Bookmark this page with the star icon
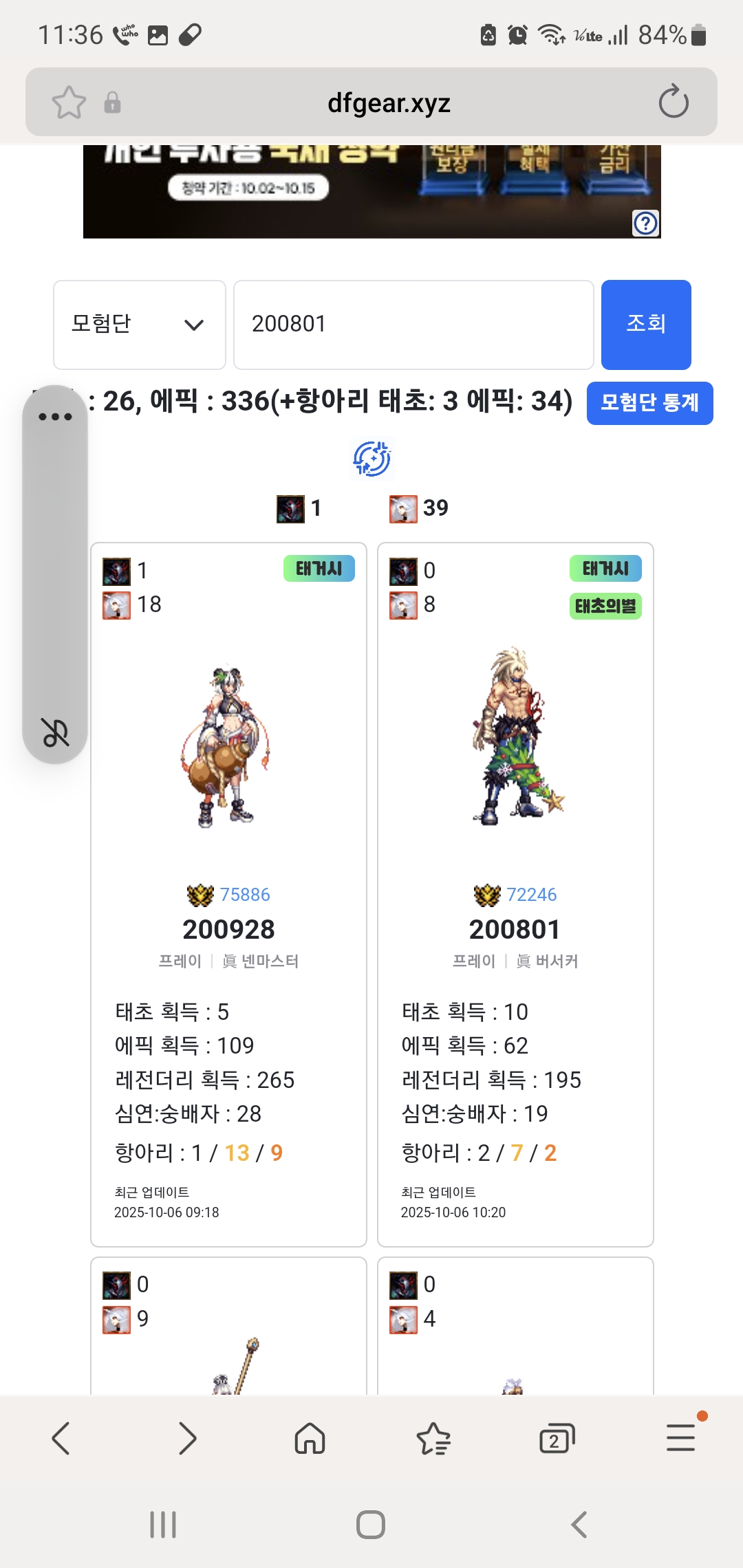Viewport: 743px width, 1568px height. click(69, 103)
